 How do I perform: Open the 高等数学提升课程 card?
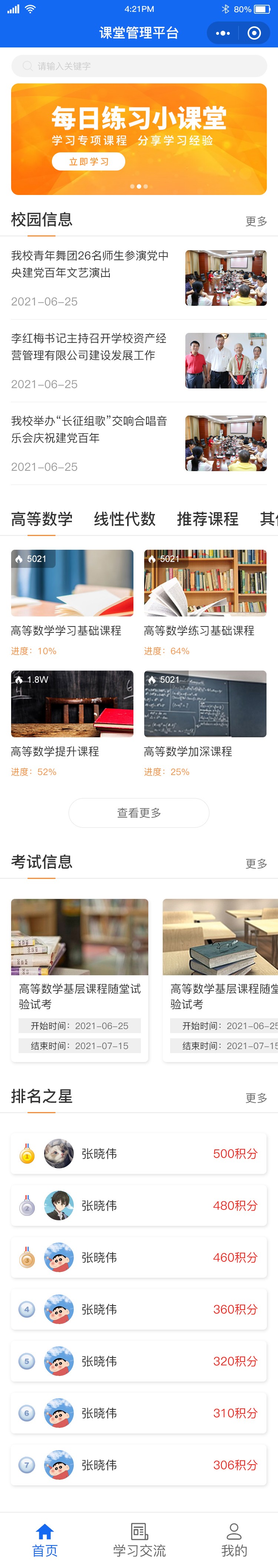[x=72, y=722]
